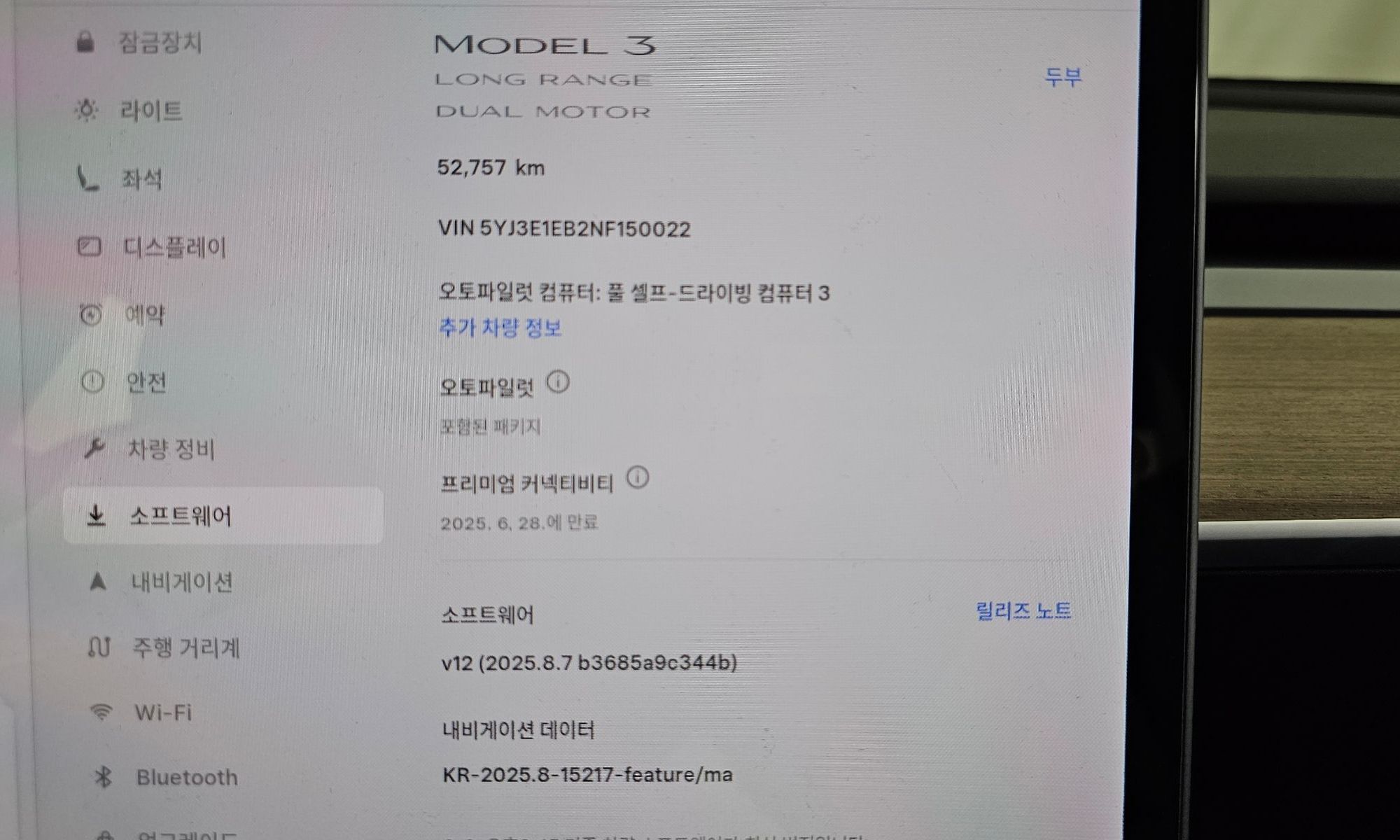Go to the 좌석 (Seats) menu
The width and height of the screenshot is (1400, 840).
pos(141,179)
